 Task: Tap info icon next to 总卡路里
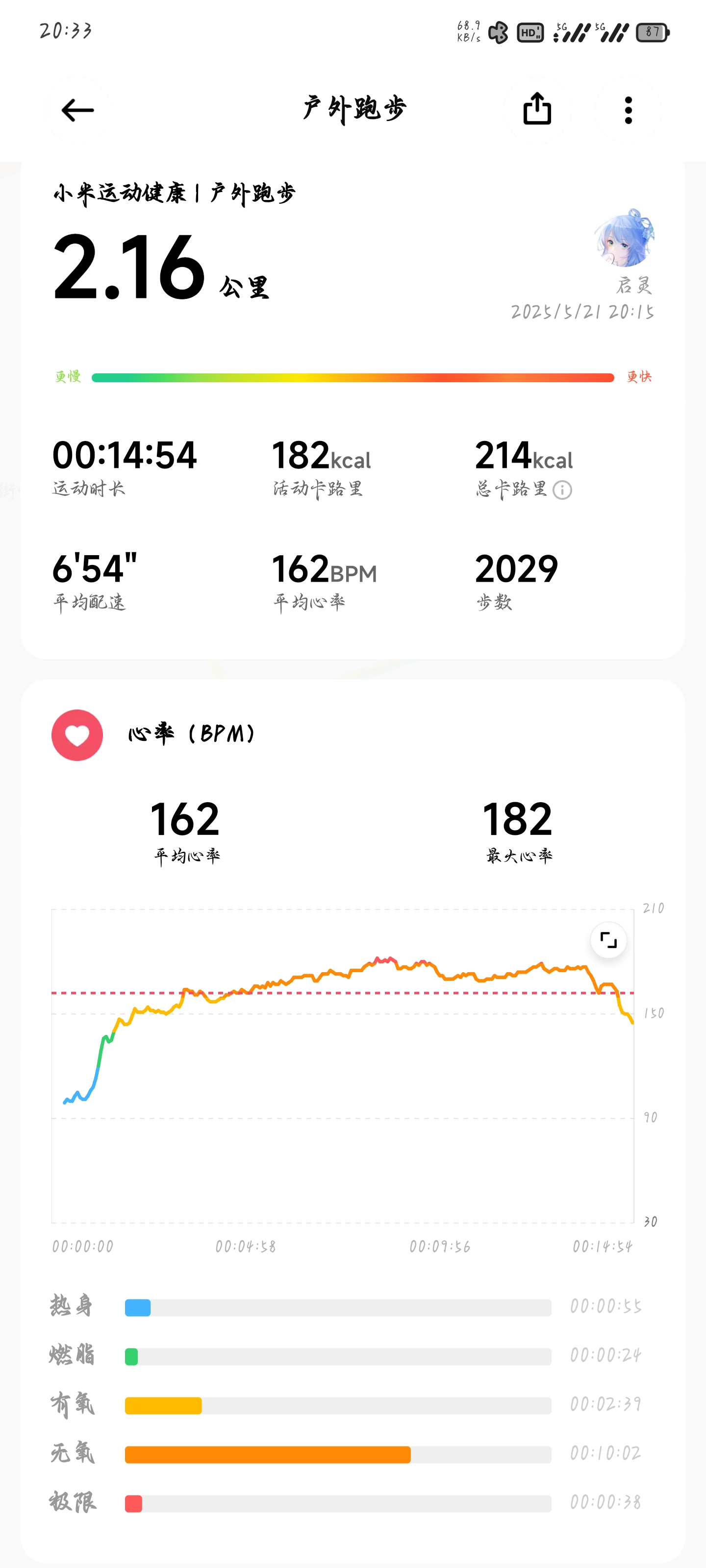click(x=562, y=490)
